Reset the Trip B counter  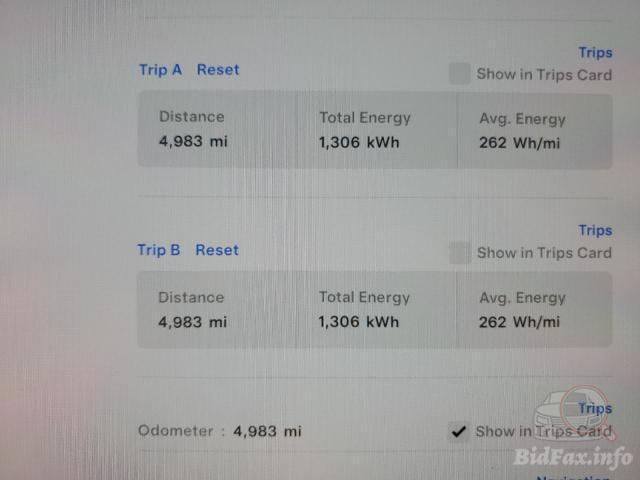[x=217, y=250]
